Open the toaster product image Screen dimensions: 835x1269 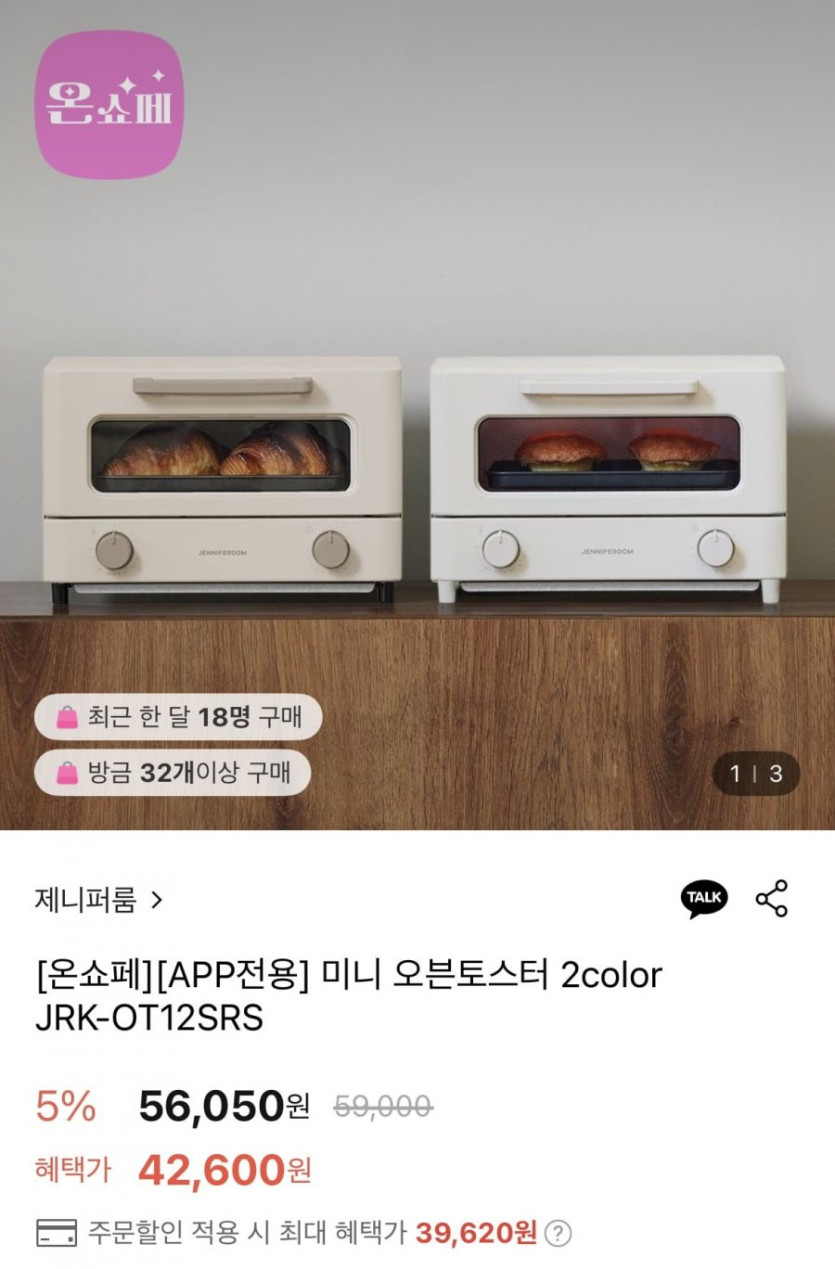point(417,480)
